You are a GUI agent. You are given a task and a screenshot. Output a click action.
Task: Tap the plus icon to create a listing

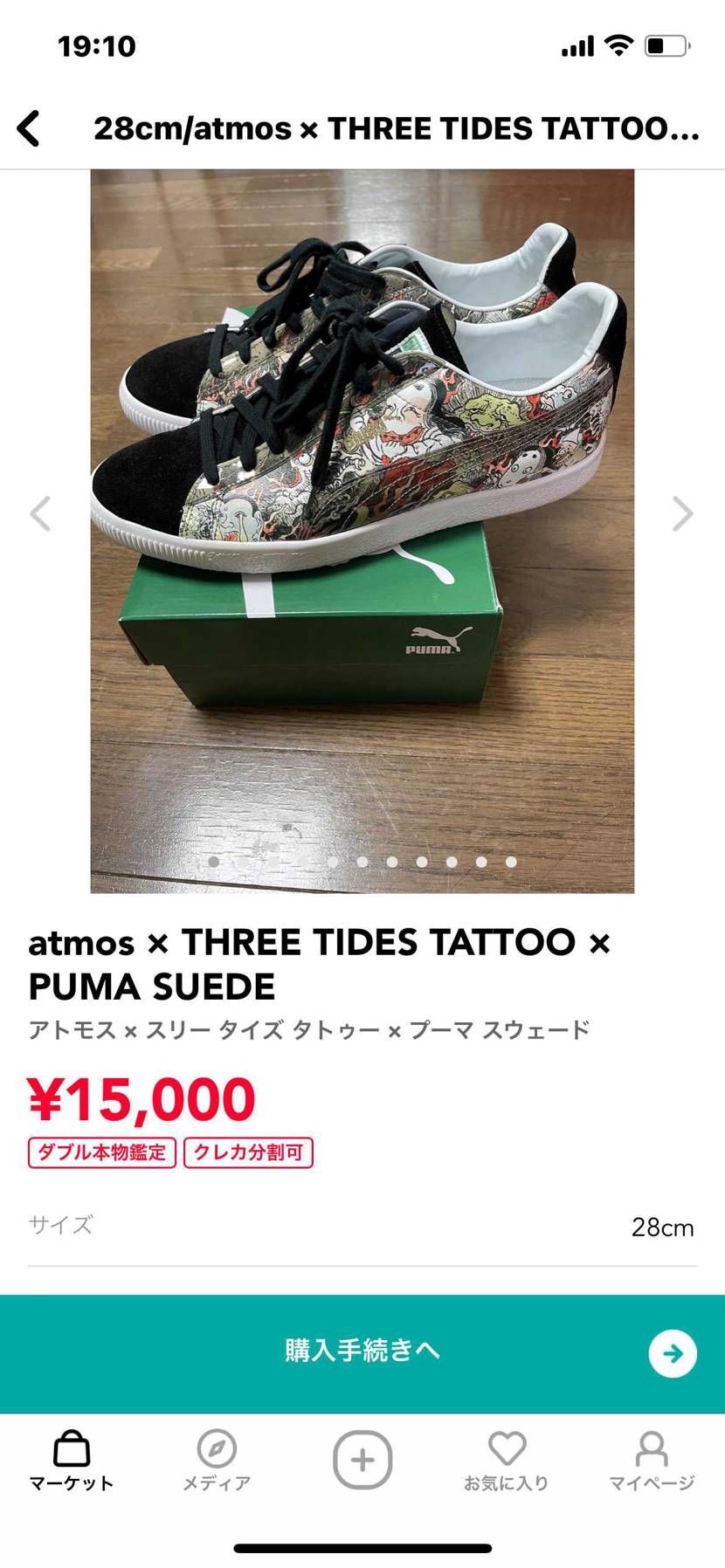(362, 1455)
